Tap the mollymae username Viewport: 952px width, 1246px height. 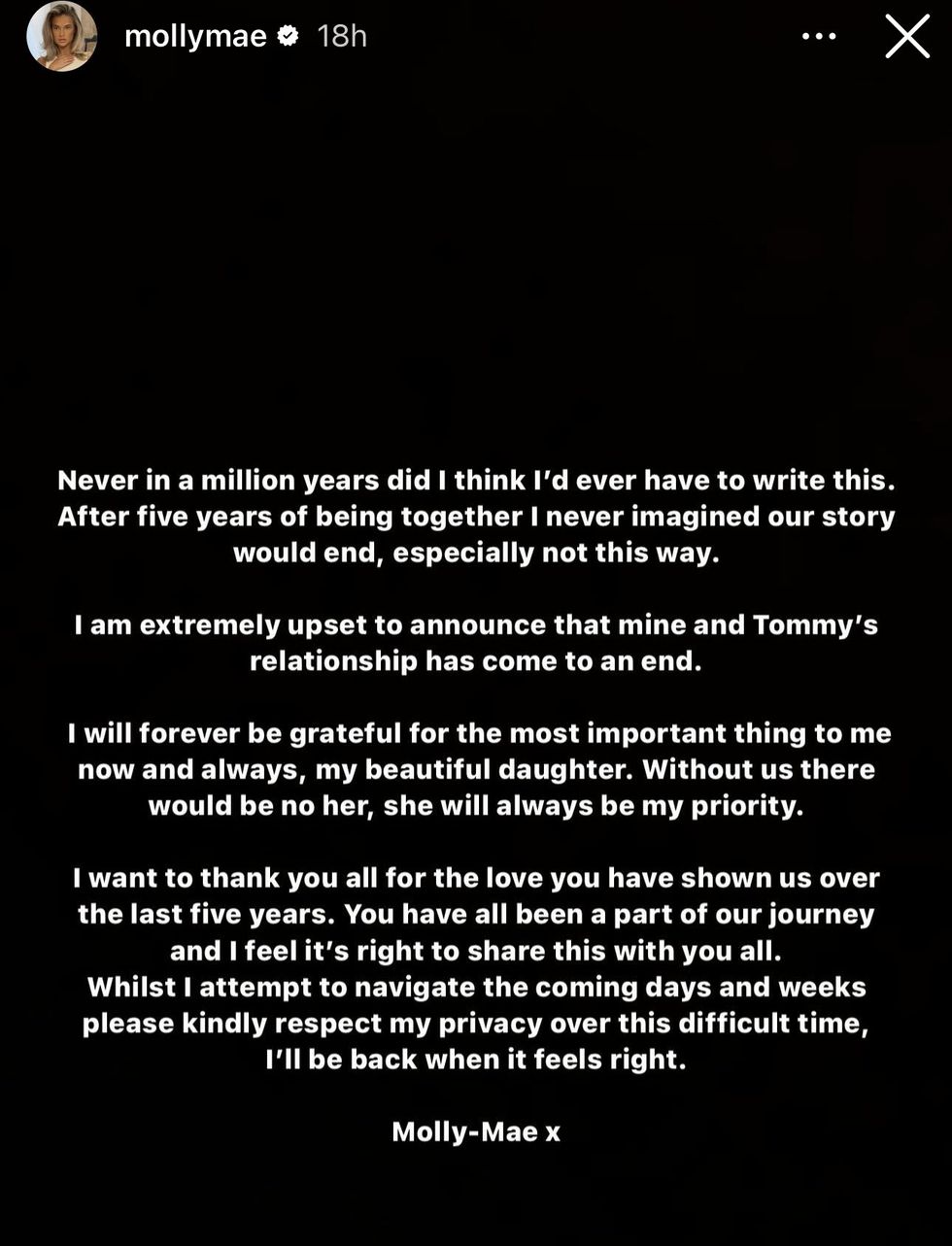click(x=195, y=37)
